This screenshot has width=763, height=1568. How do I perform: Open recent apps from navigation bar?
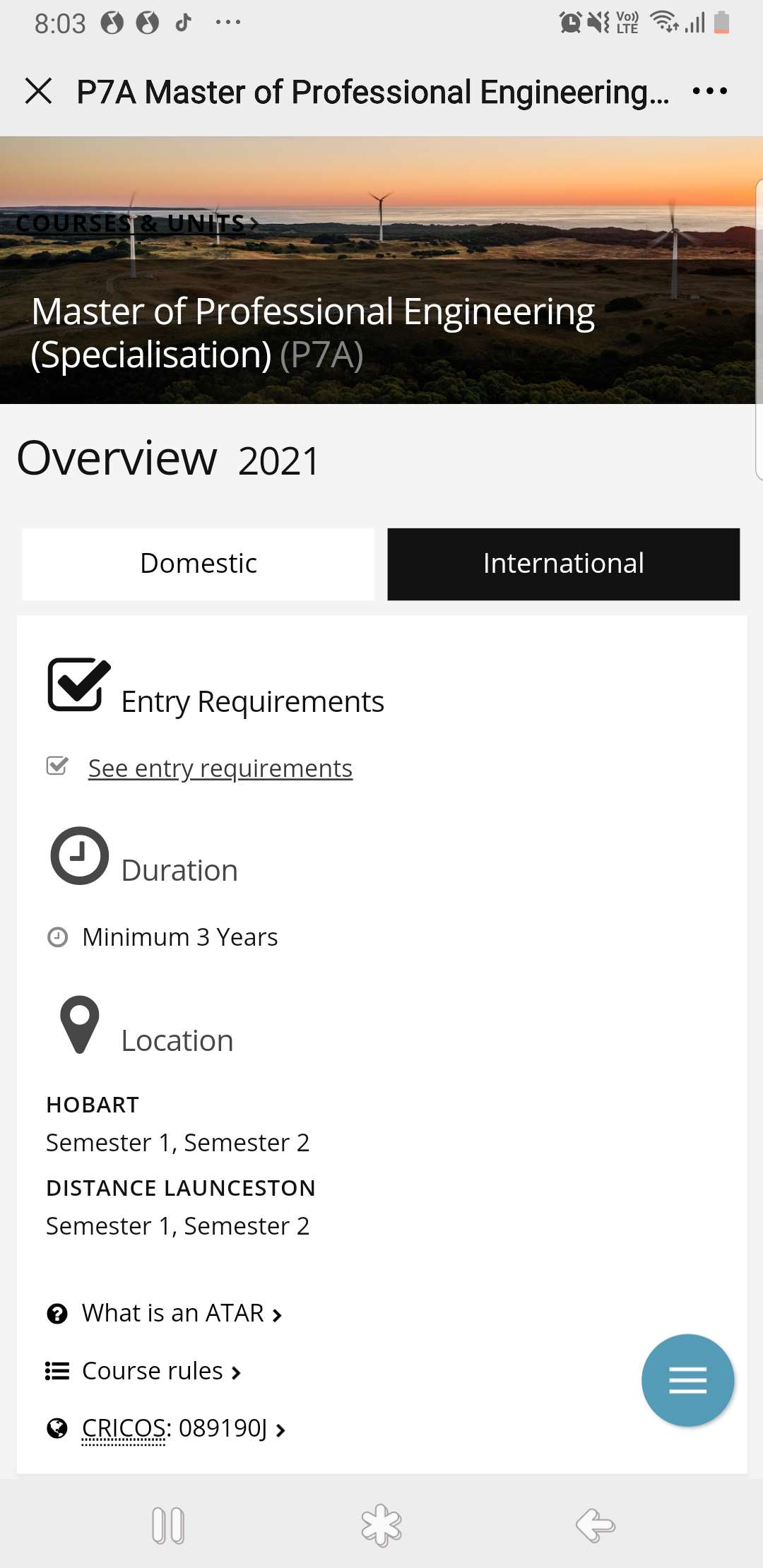[168, 1526]
